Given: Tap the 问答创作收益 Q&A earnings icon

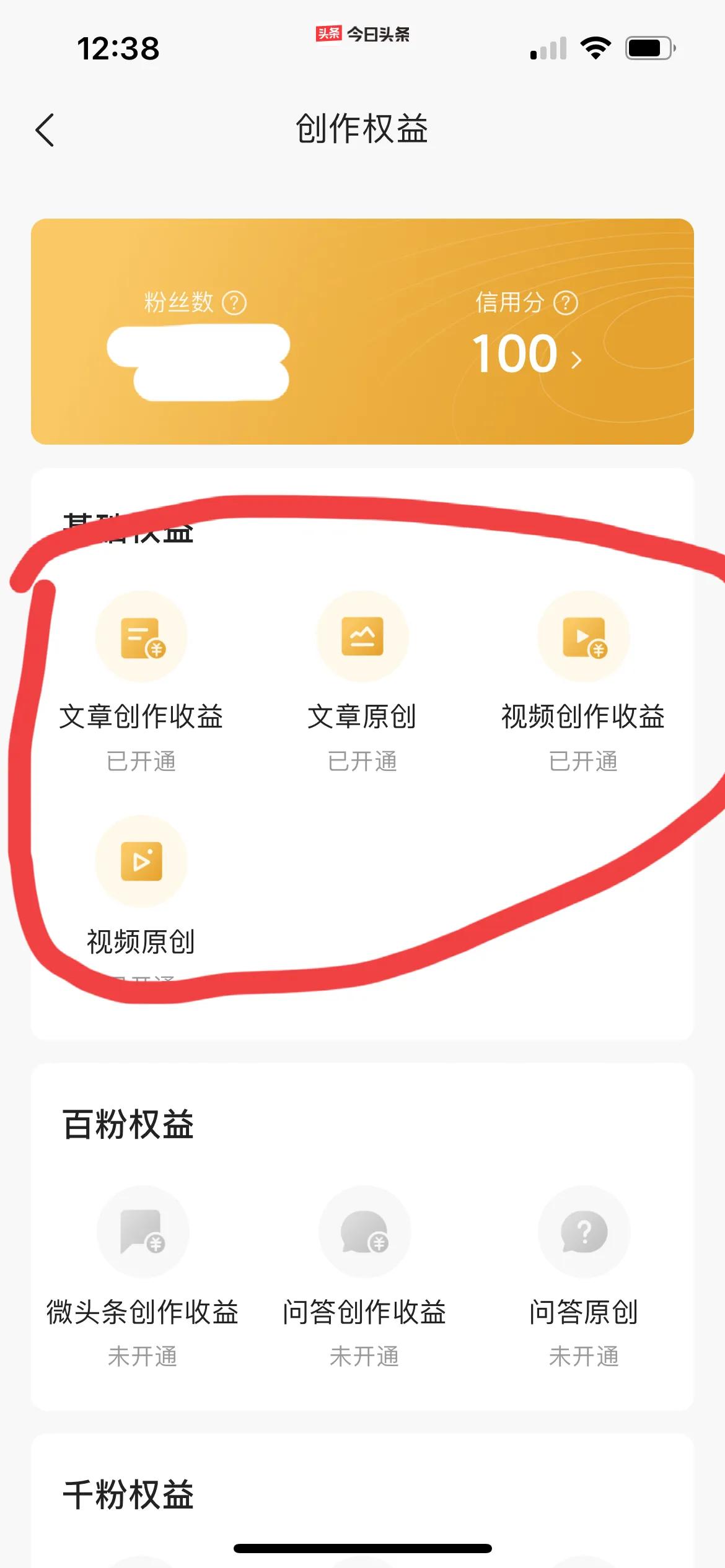Looking at the screenshot, I should click(x=362, y=1233).
